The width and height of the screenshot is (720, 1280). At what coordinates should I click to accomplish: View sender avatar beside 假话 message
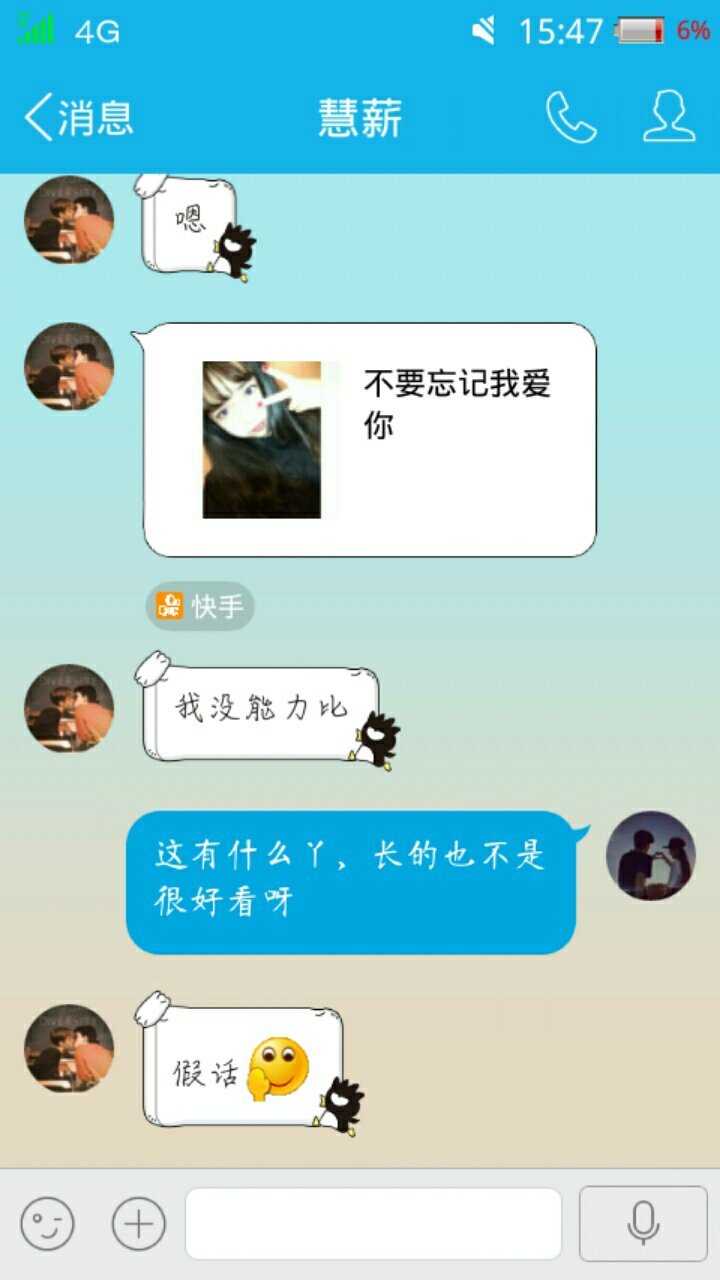click(69, 1048)
